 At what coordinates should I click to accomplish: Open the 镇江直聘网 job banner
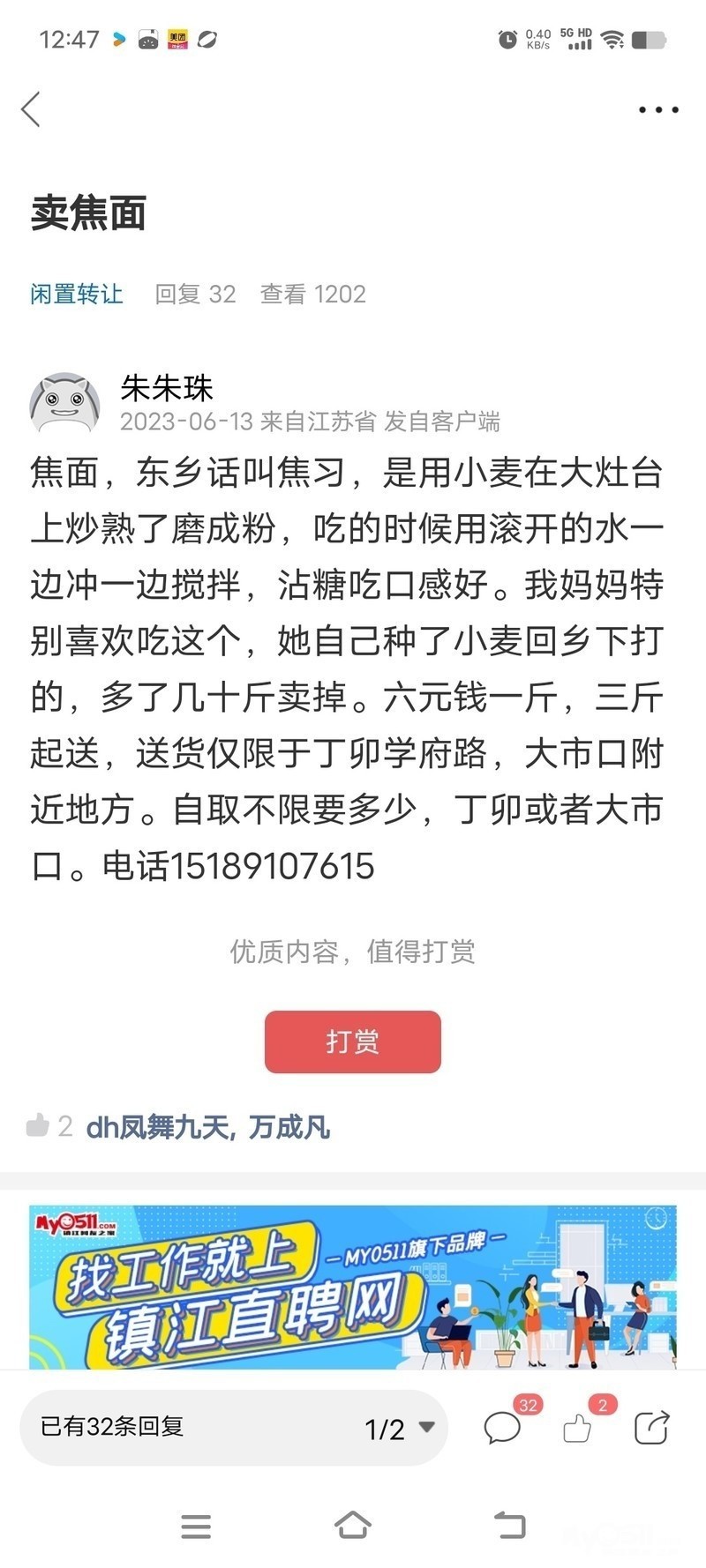pos(353,1286)
